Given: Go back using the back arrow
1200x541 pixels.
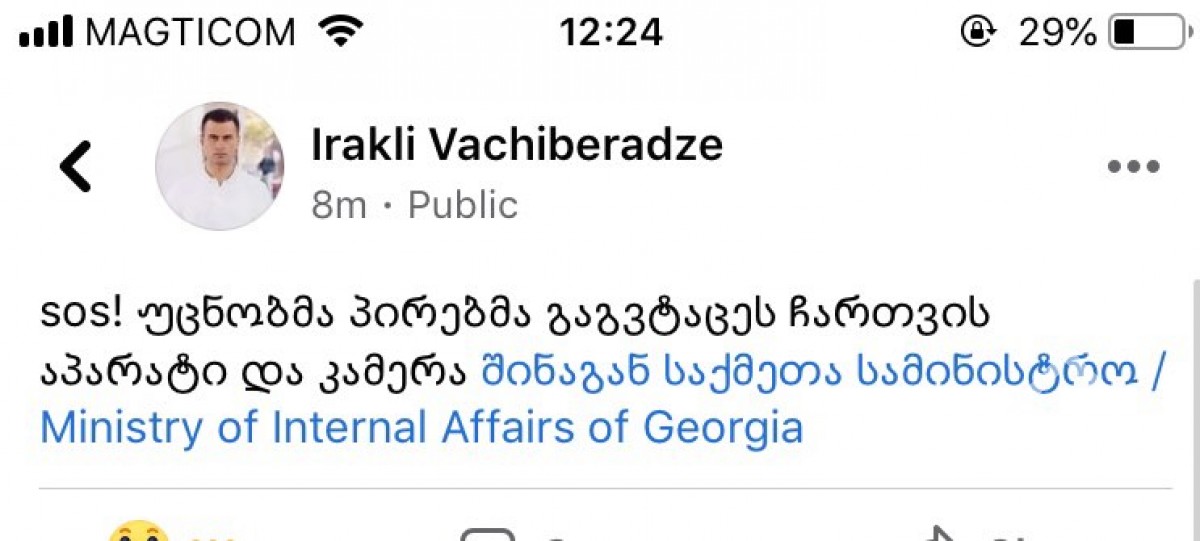Looking at the screenshot, I should click(76, 166).
